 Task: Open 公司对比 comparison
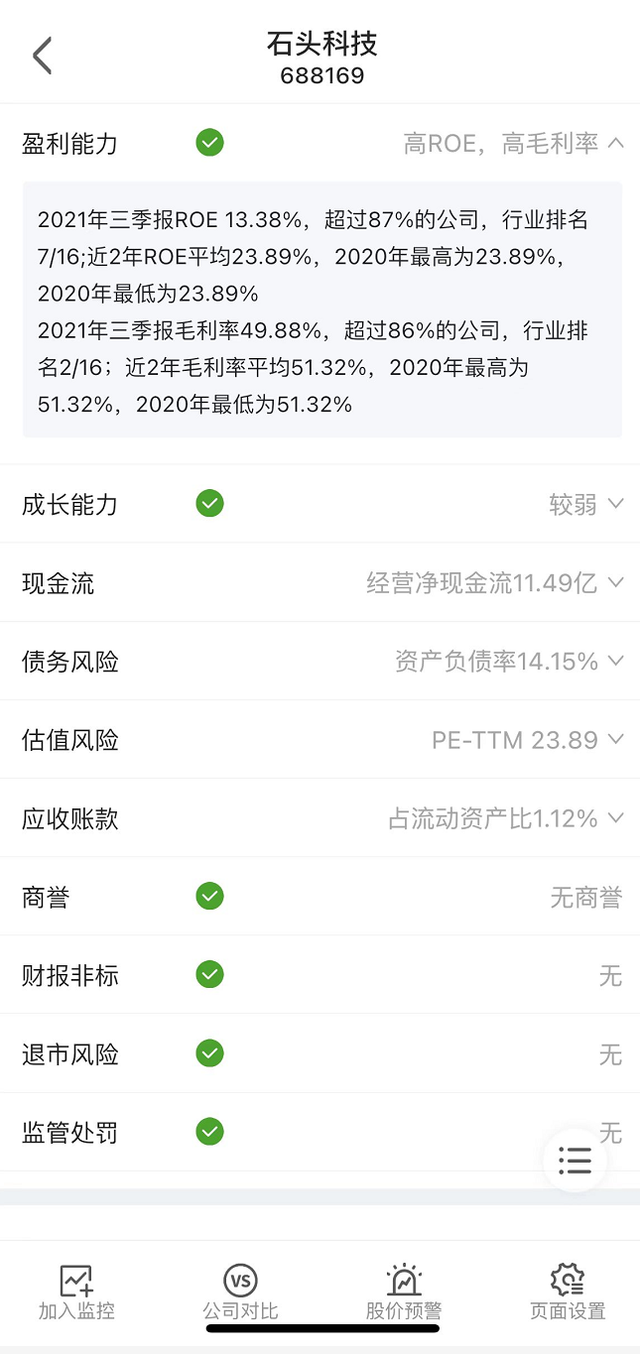coord(240,1292)
